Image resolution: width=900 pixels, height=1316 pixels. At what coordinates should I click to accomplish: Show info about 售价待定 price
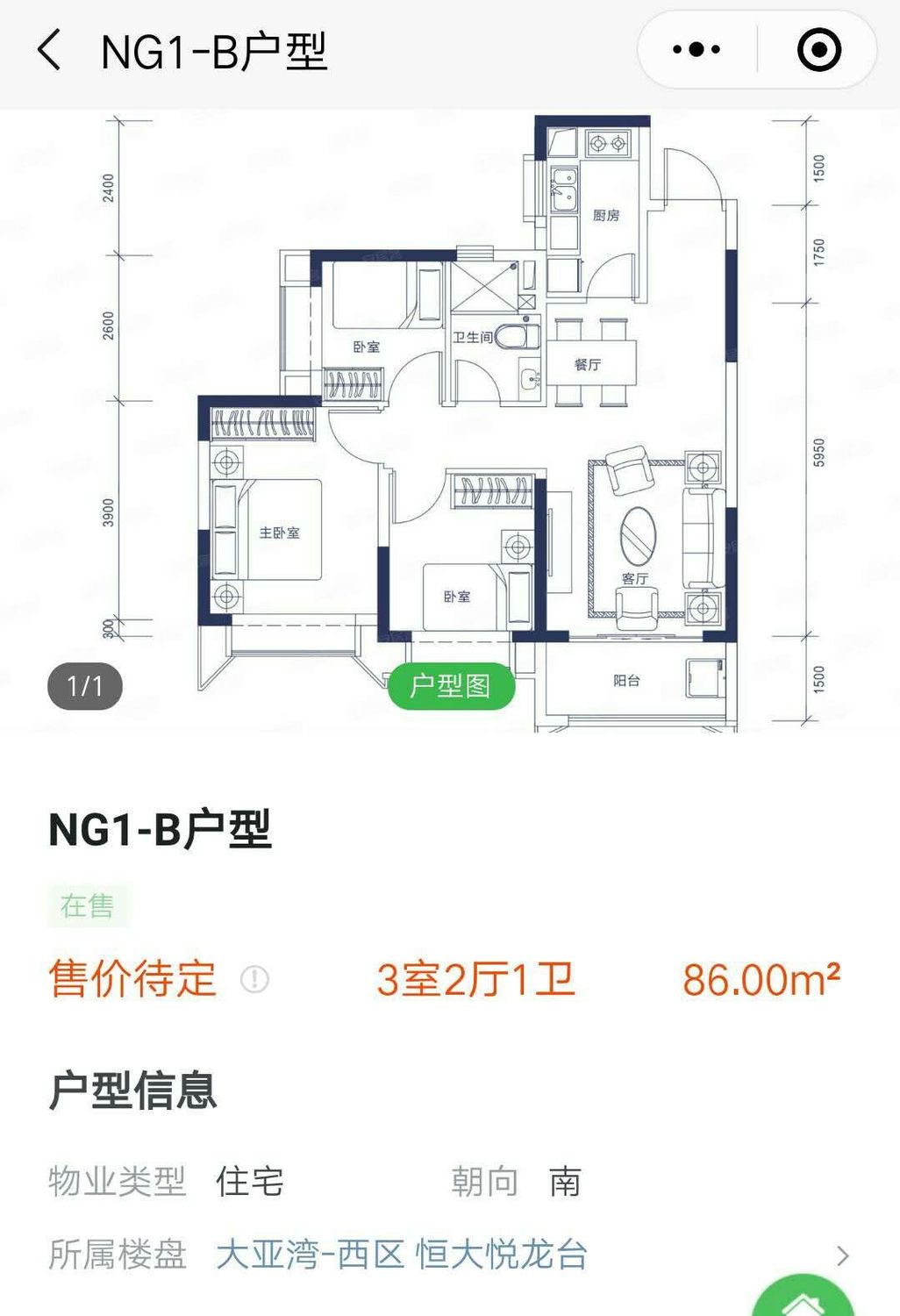pyautogui.click(x=254, y=979)
